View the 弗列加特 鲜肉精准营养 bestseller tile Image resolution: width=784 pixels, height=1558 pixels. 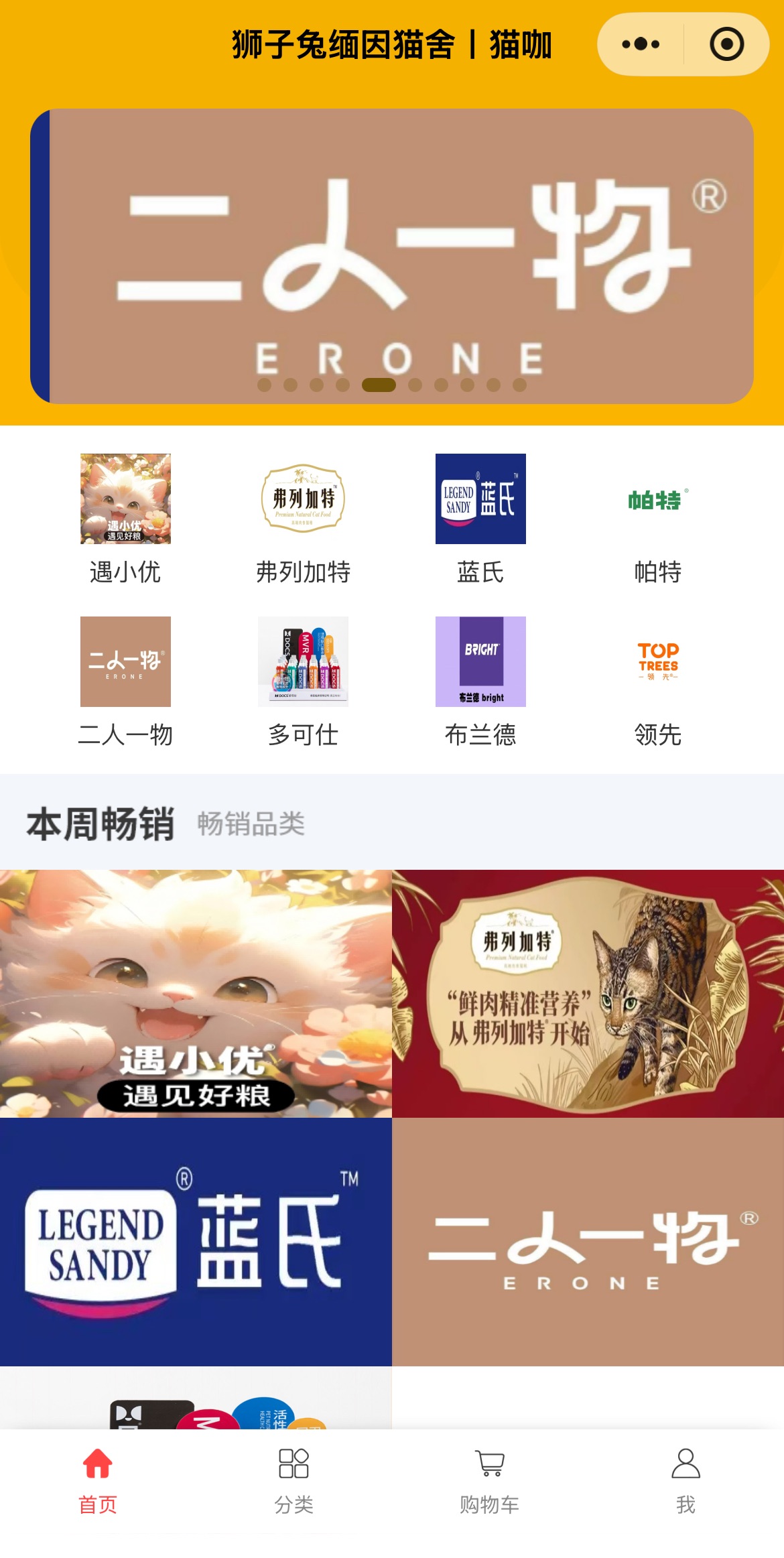tap(588, 993)
